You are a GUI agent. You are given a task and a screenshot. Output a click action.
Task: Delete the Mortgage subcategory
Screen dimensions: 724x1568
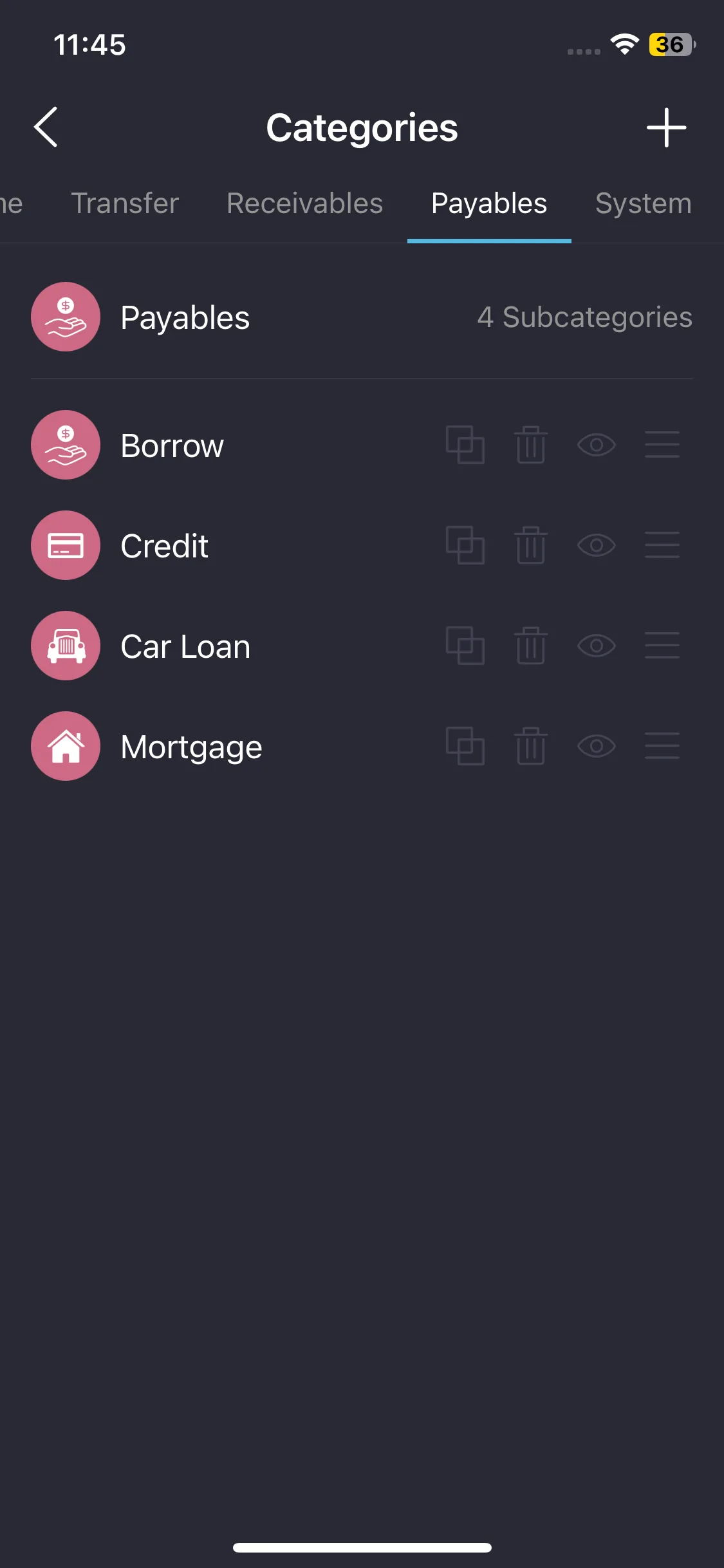coord(531,746)
